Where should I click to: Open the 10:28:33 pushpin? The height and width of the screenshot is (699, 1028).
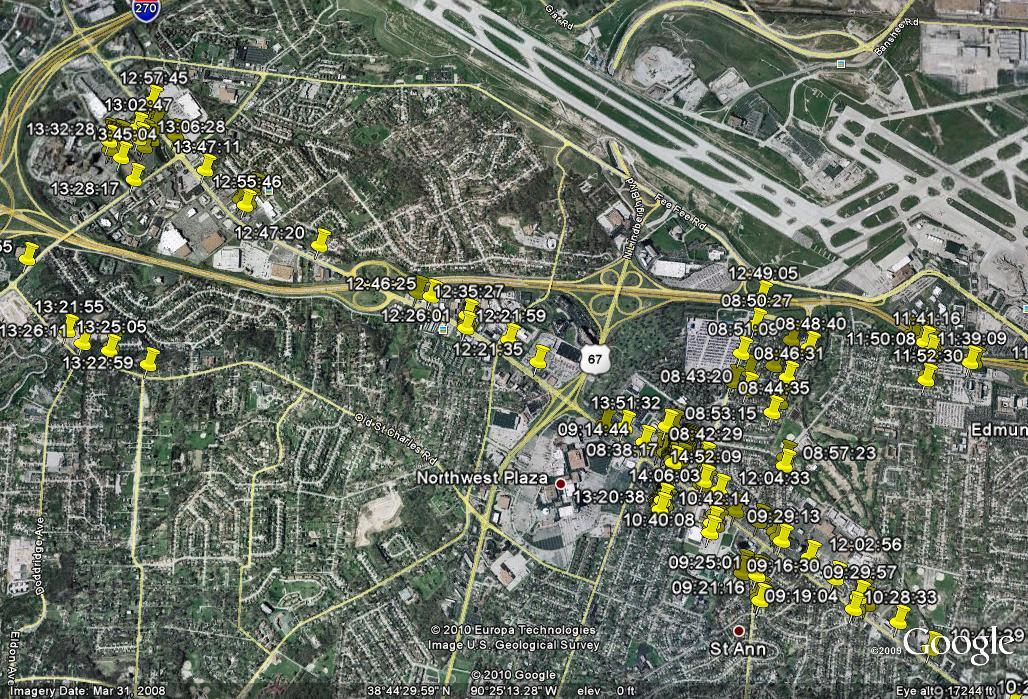click(x=901, y=614)
